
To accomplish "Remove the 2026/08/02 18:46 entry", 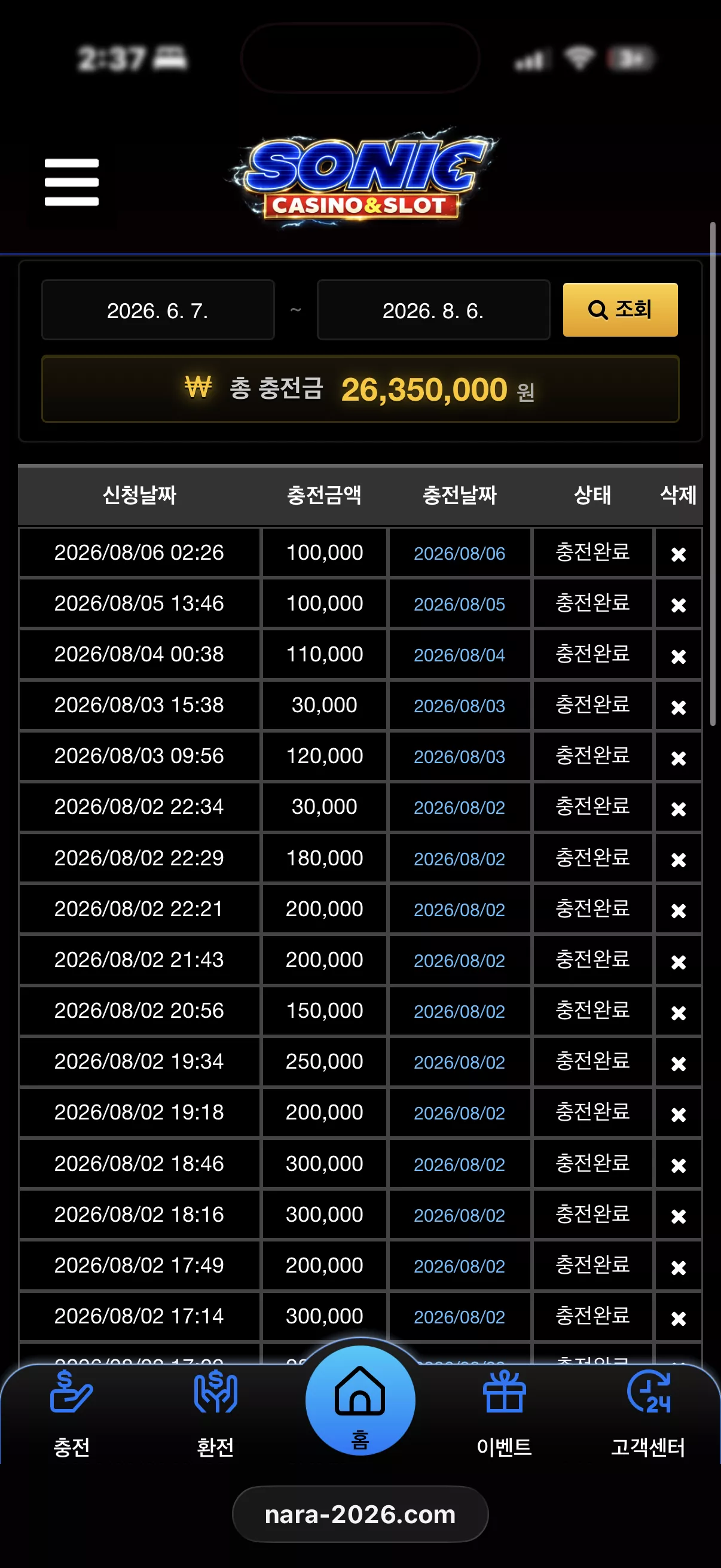I will pos(678,1164).
